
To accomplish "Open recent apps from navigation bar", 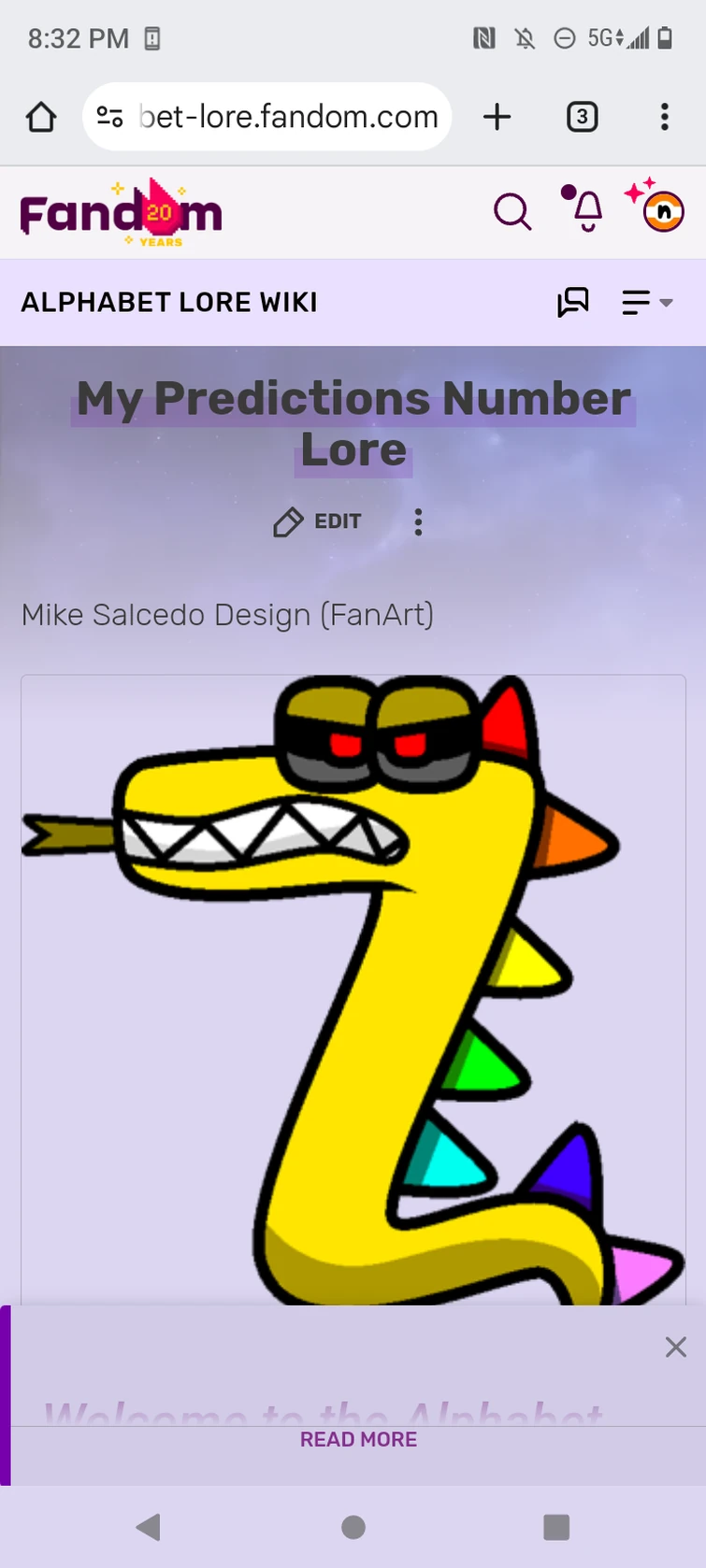I will pos(556,1527).
